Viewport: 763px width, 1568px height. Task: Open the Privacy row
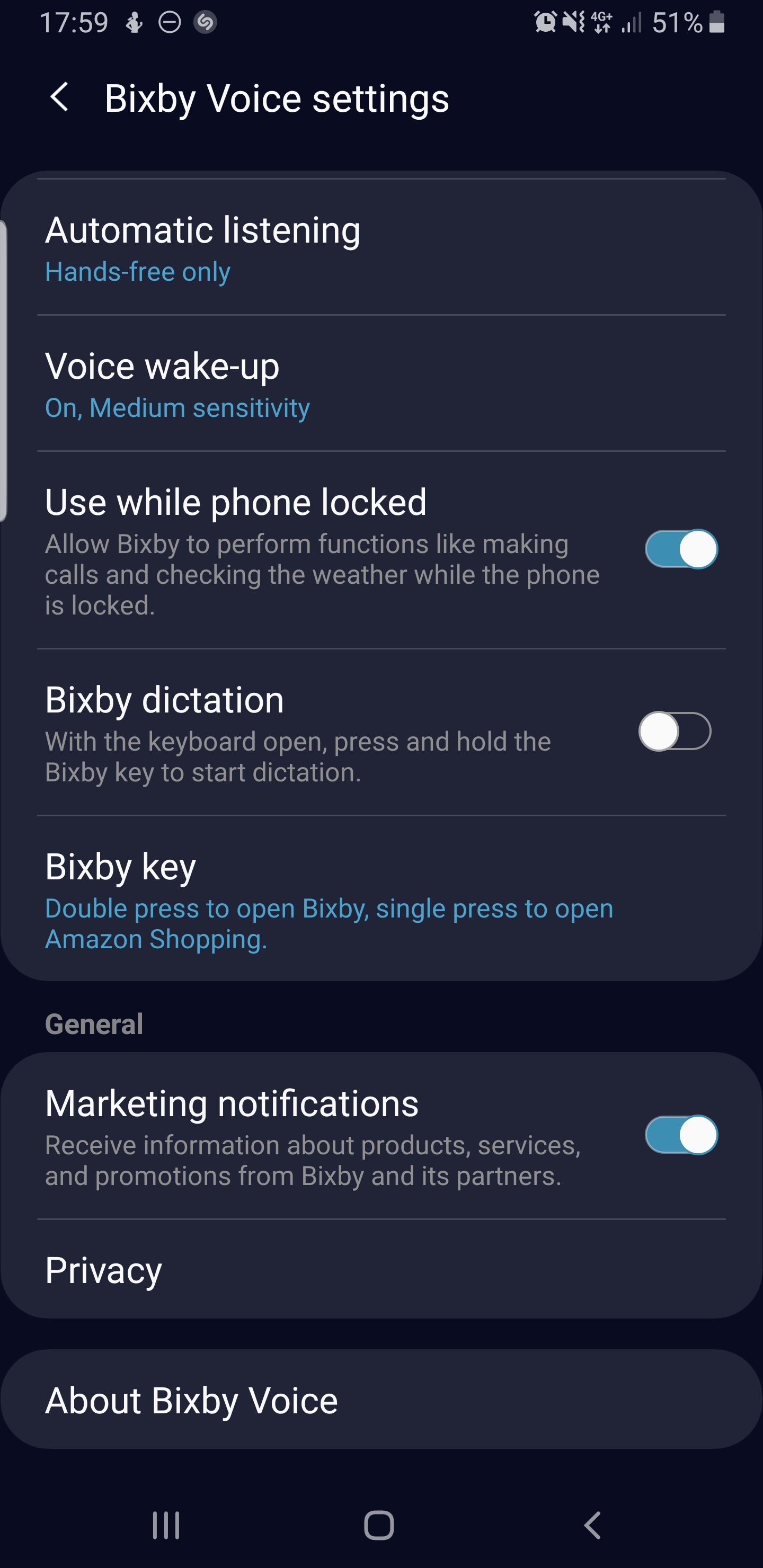(x=381, y=1270)
